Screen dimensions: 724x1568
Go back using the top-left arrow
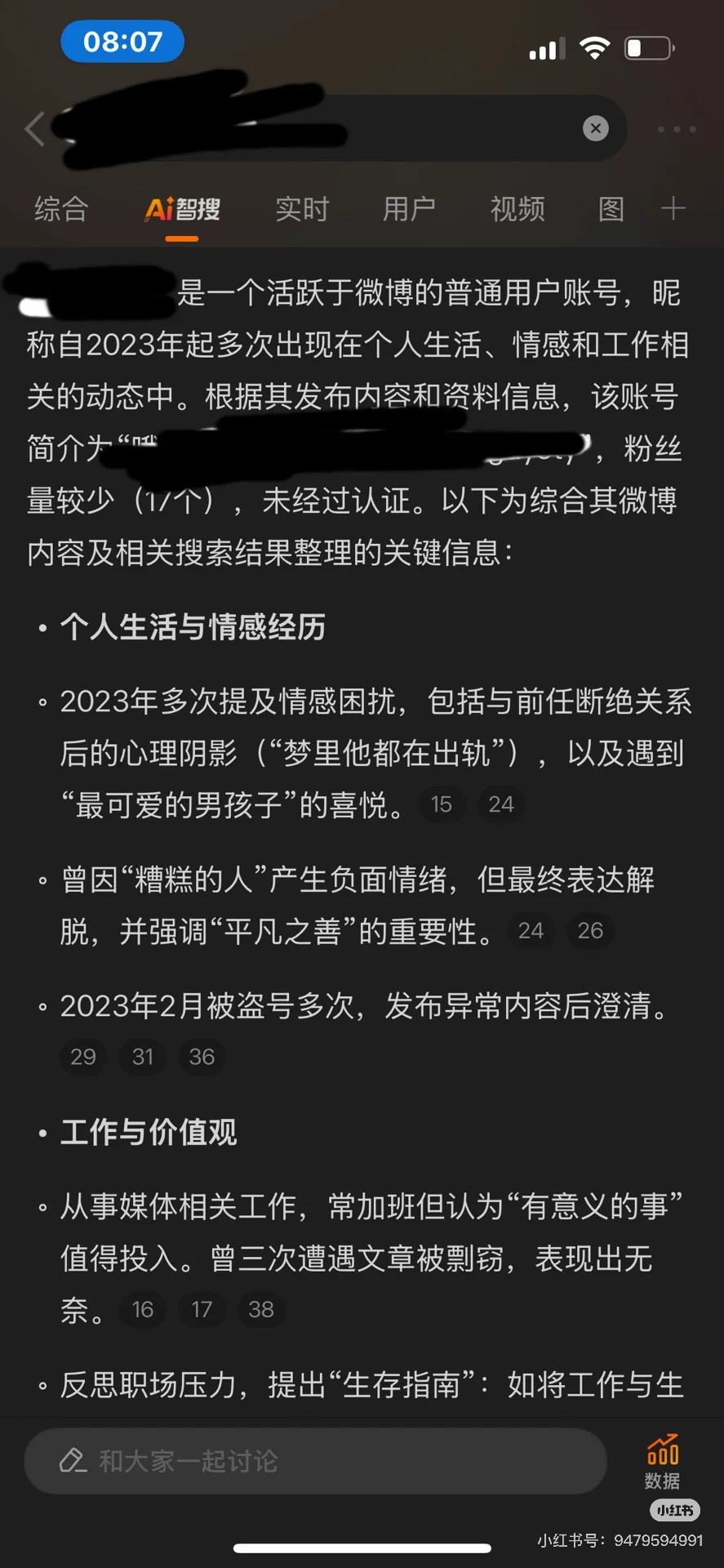[34, 129]
